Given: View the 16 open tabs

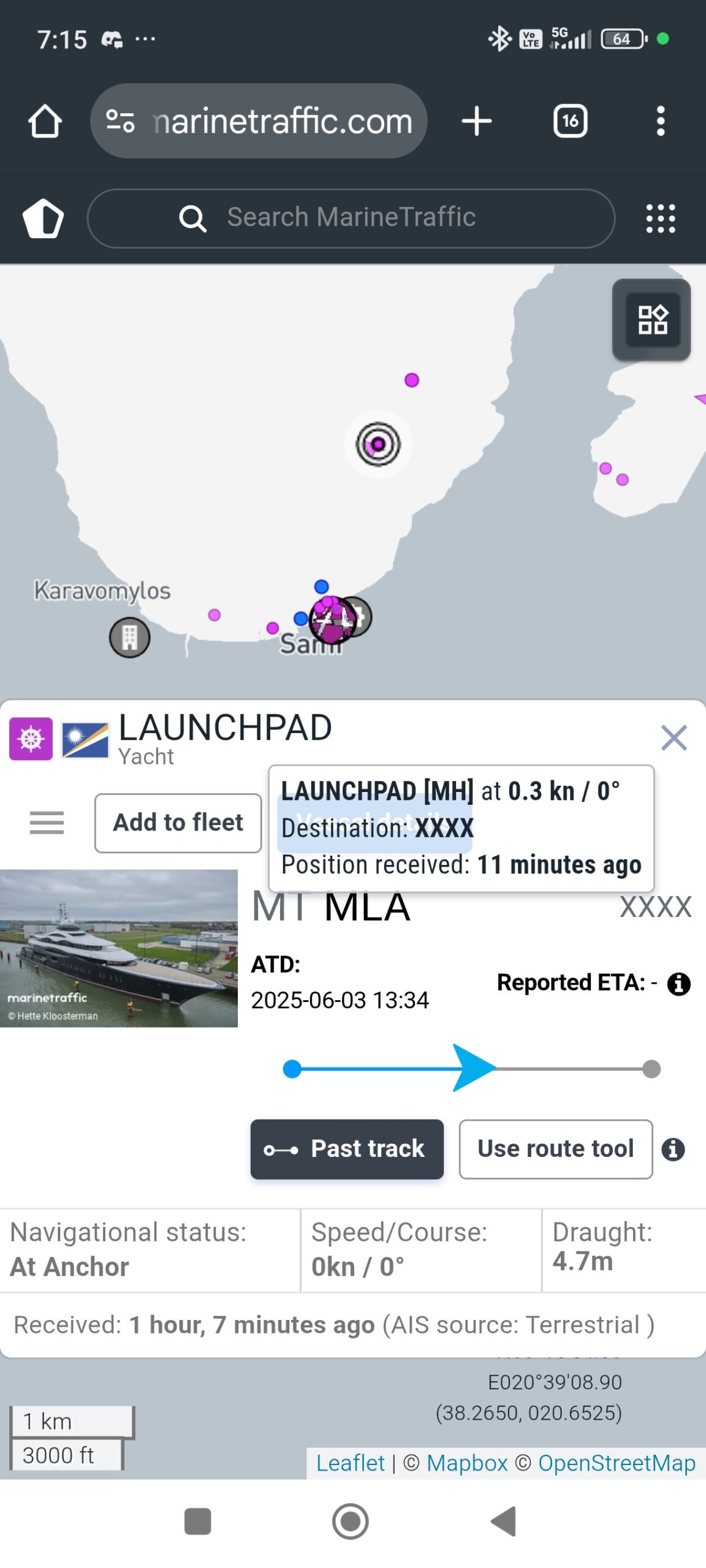Looking at the screenshot, I should point(570,121).
